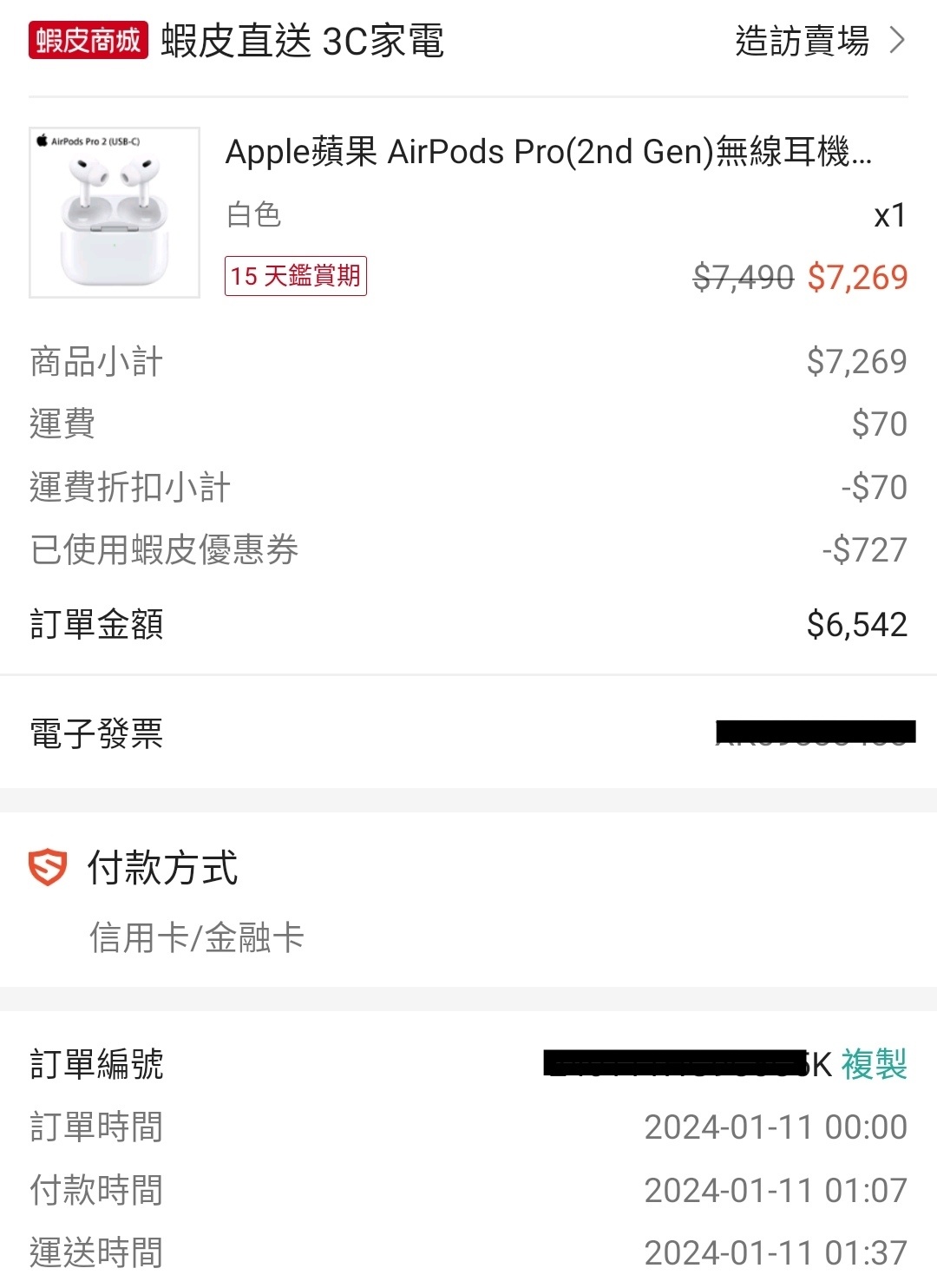937x1288 pixels.
Task: Open the 蝦皮直送 3C家電 shop name
Action: point(302,42)
